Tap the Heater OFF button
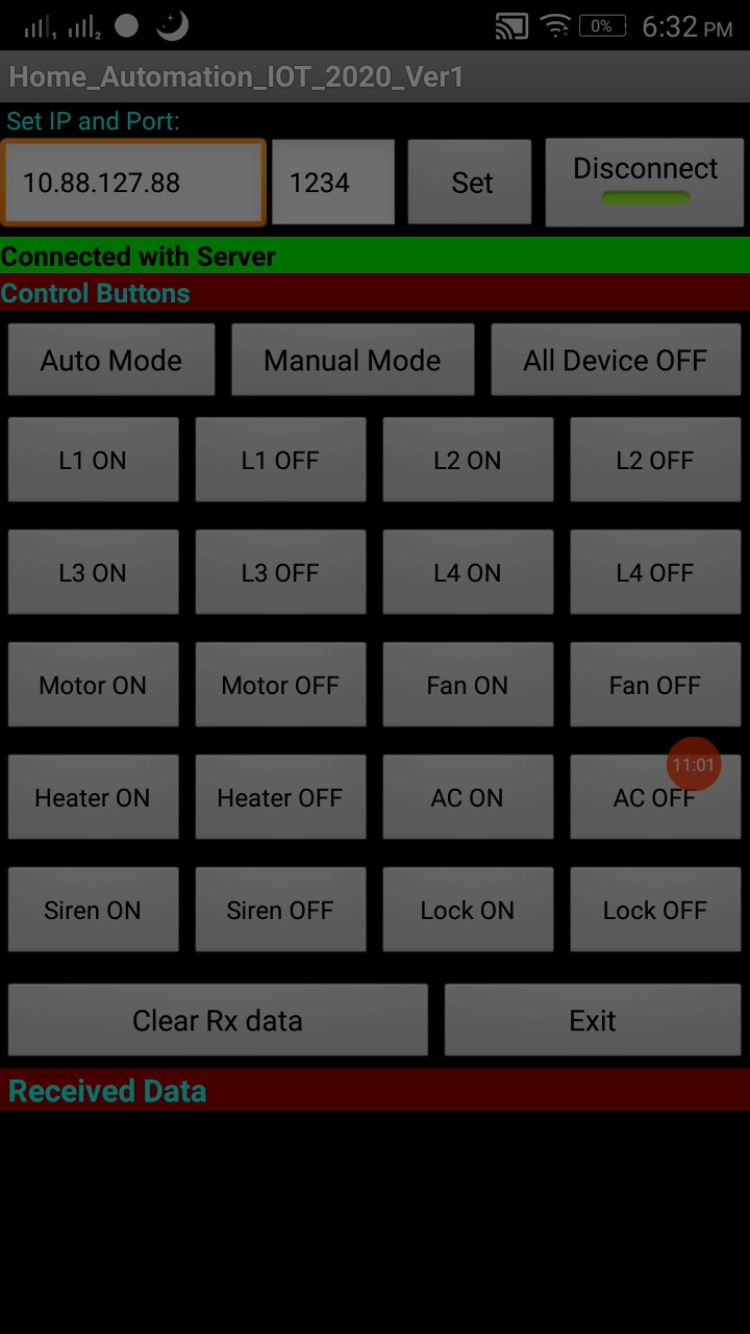This screenshot has height=1334, width=750. click(x=280, y=798)
